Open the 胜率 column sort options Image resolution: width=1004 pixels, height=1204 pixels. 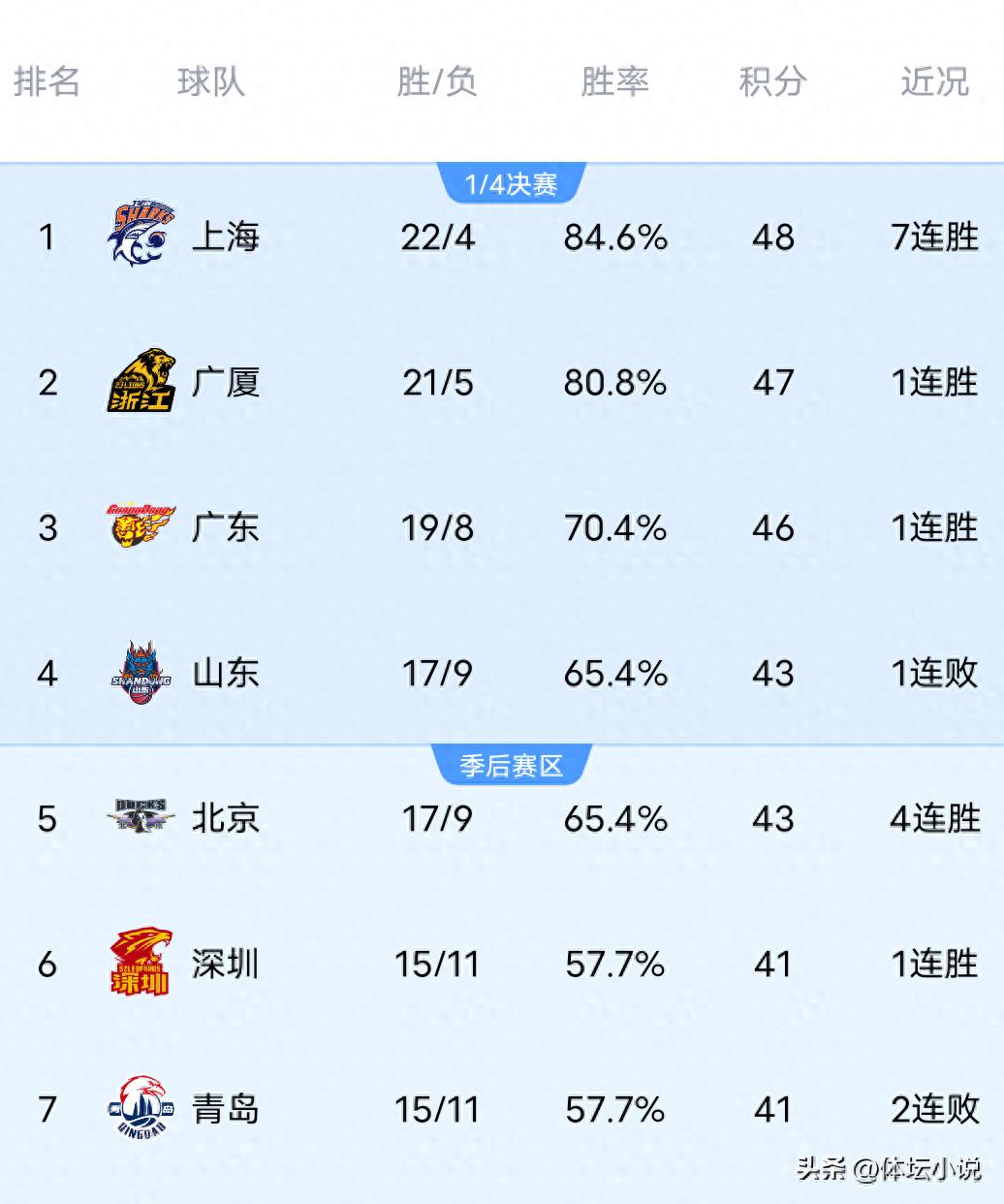coord(613,82)
